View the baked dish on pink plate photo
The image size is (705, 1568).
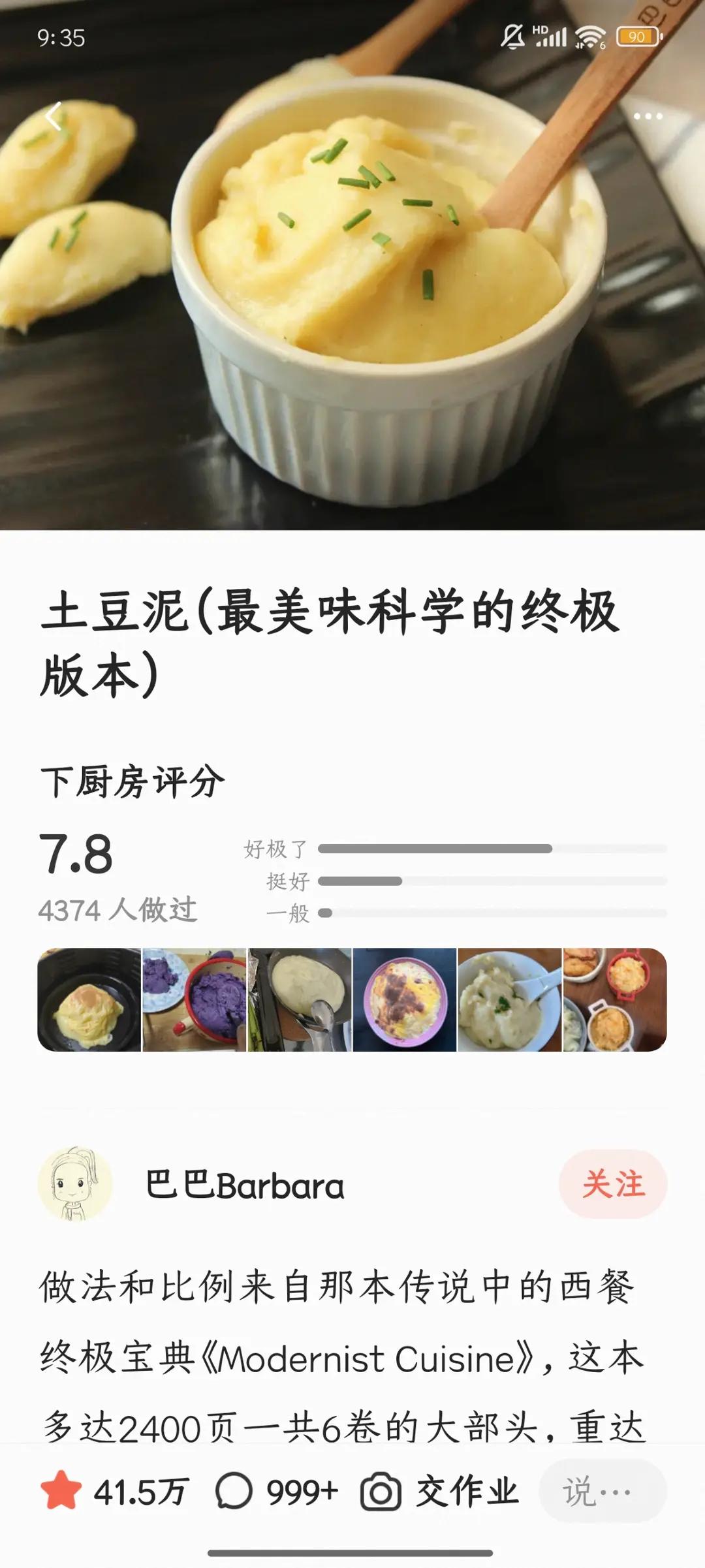(405, 999)
